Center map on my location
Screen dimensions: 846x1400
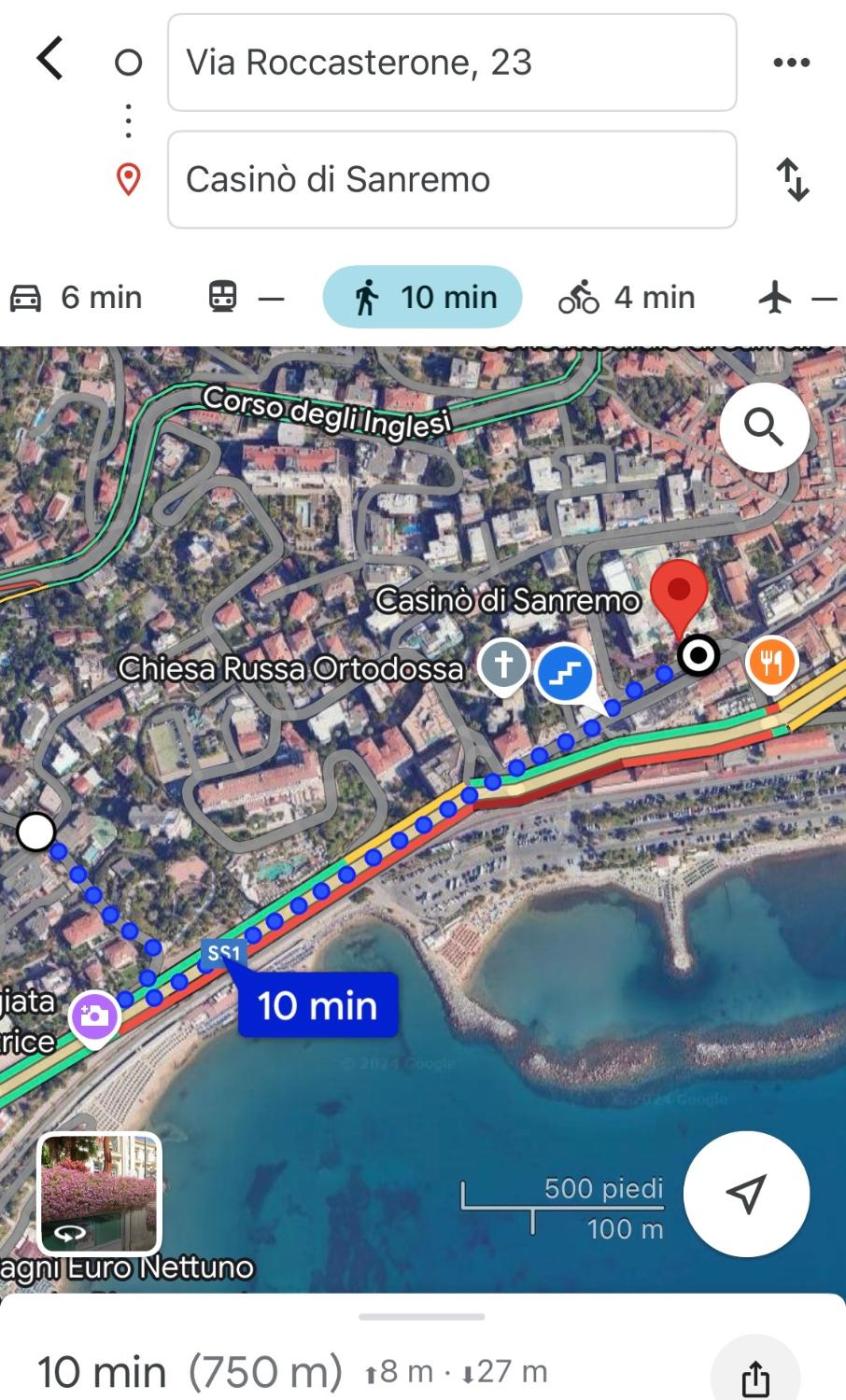pyautogui.click(x=746, y=1193)
